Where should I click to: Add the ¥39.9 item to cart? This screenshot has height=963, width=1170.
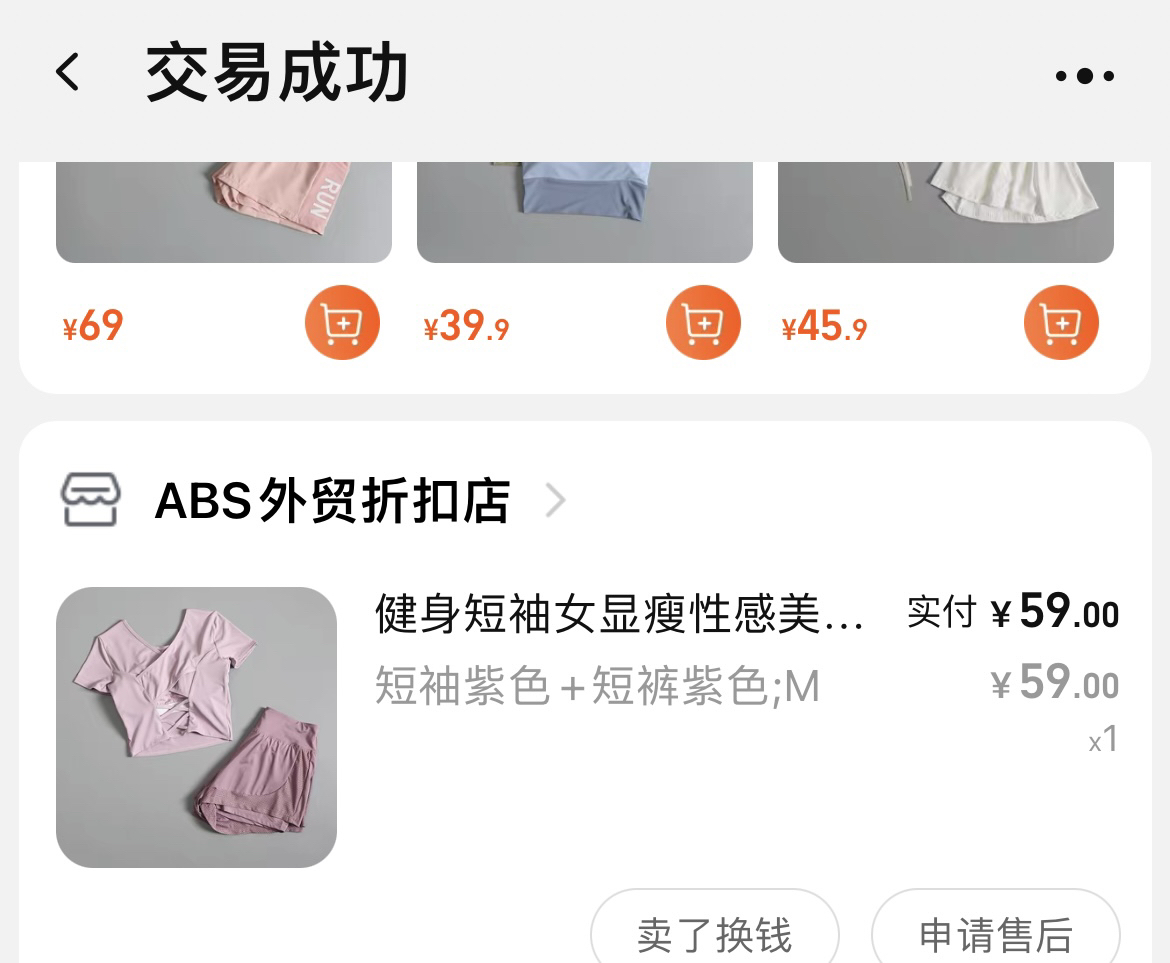[x=703, y=323]
